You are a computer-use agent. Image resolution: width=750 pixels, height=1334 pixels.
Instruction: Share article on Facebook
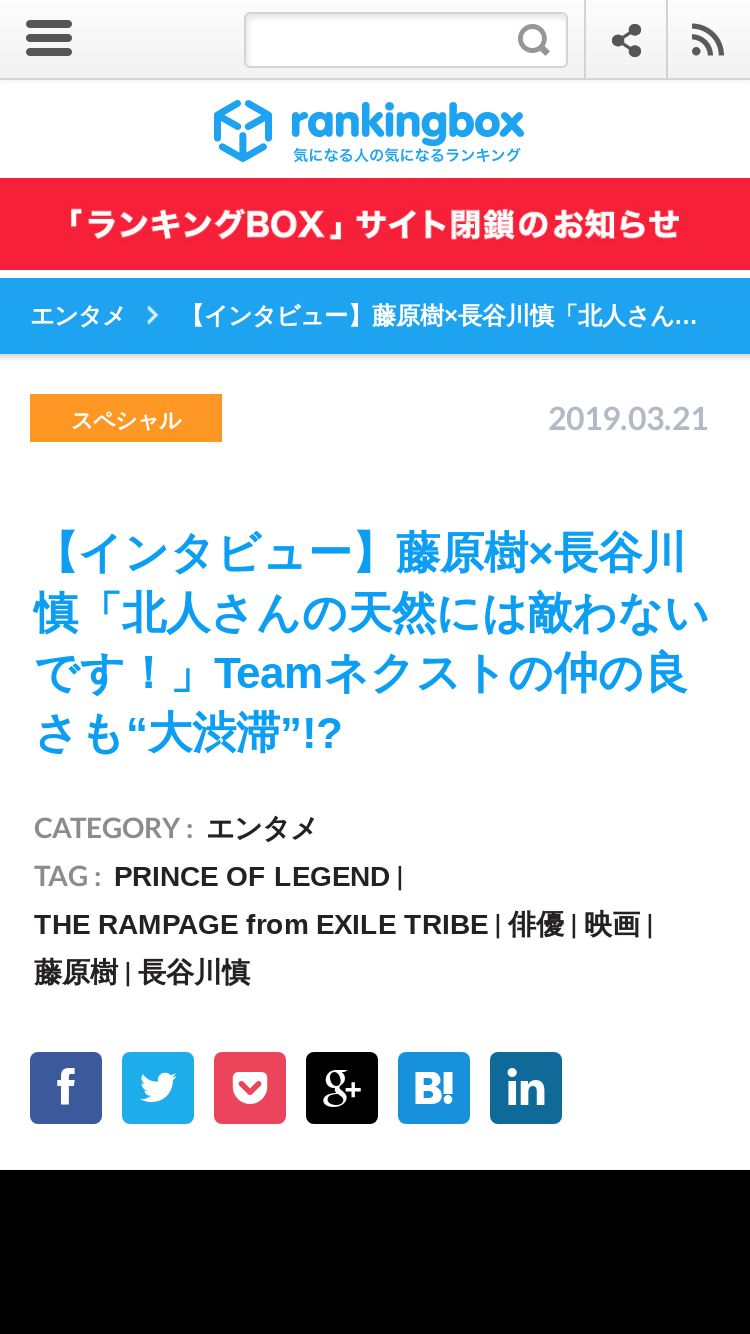coord(66,1088)
